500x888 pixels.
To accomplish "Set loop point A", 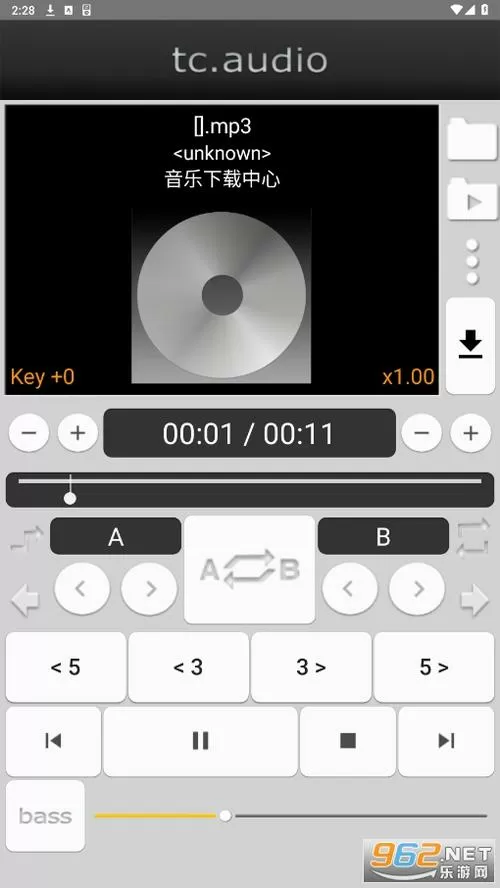I will (x=116, y=536).
